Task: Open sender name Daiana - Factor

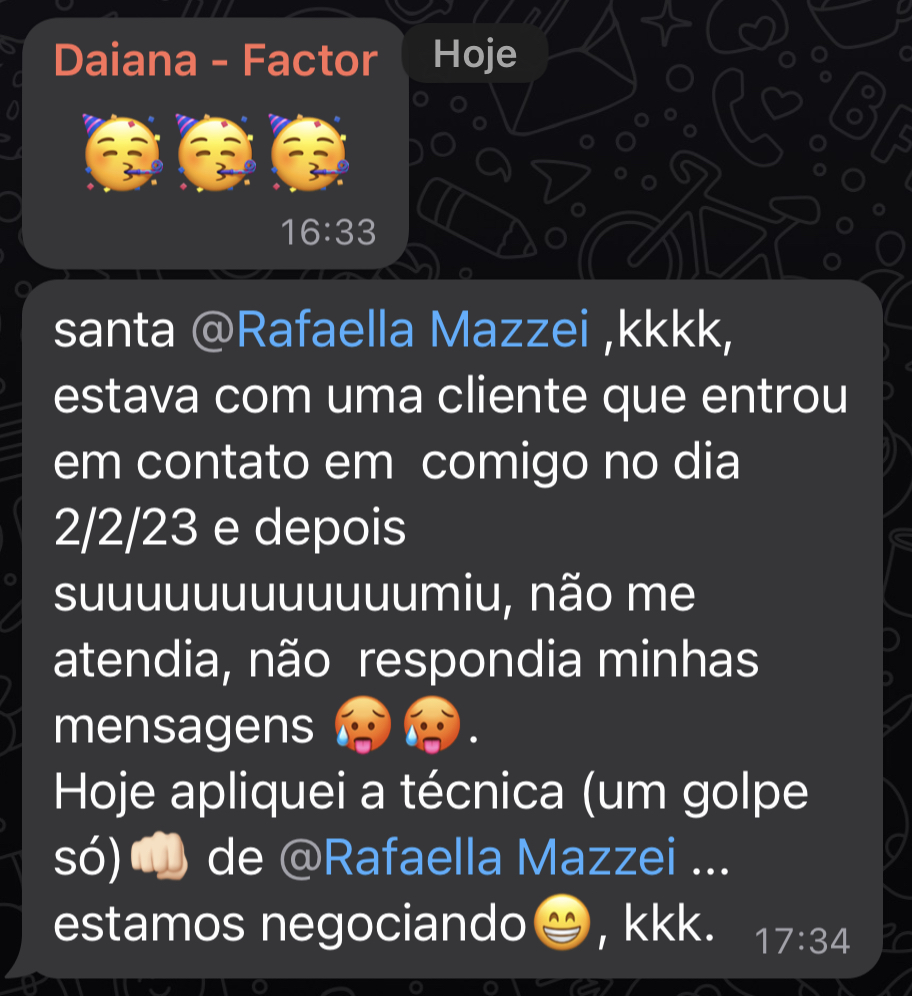Action: tap(215, 61)
